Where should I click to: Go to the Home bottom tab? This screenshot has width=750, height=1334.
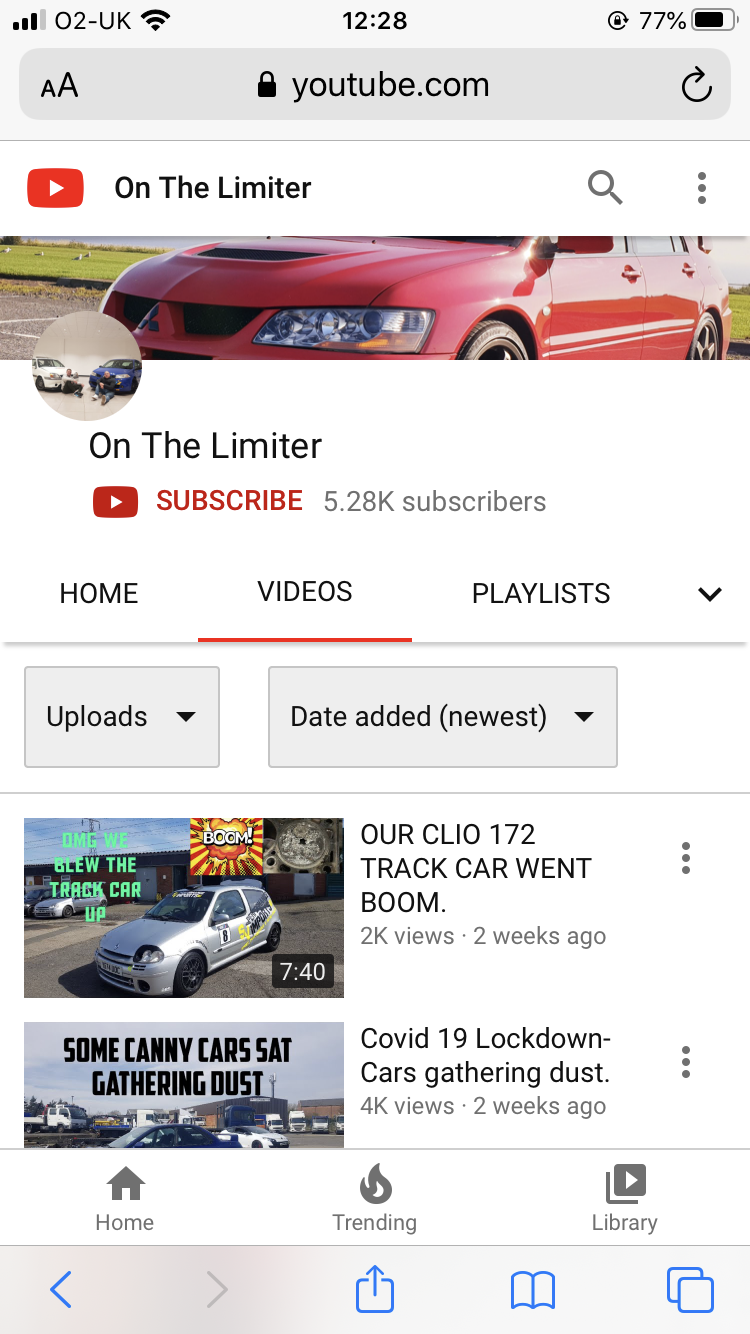tap(125, 1198)
